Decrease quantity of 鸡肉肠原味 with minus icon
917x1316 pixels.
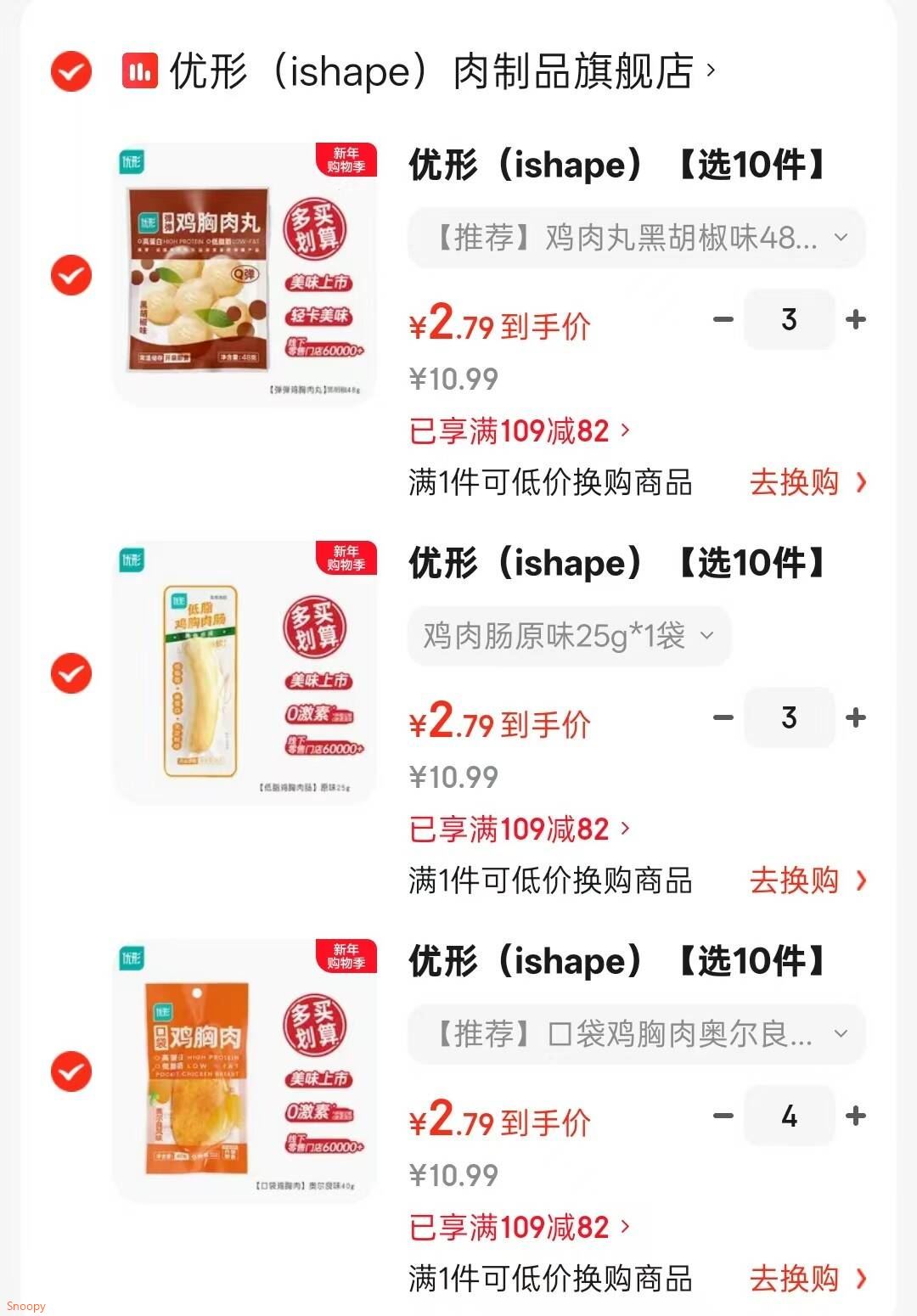[x=723, y=718]
